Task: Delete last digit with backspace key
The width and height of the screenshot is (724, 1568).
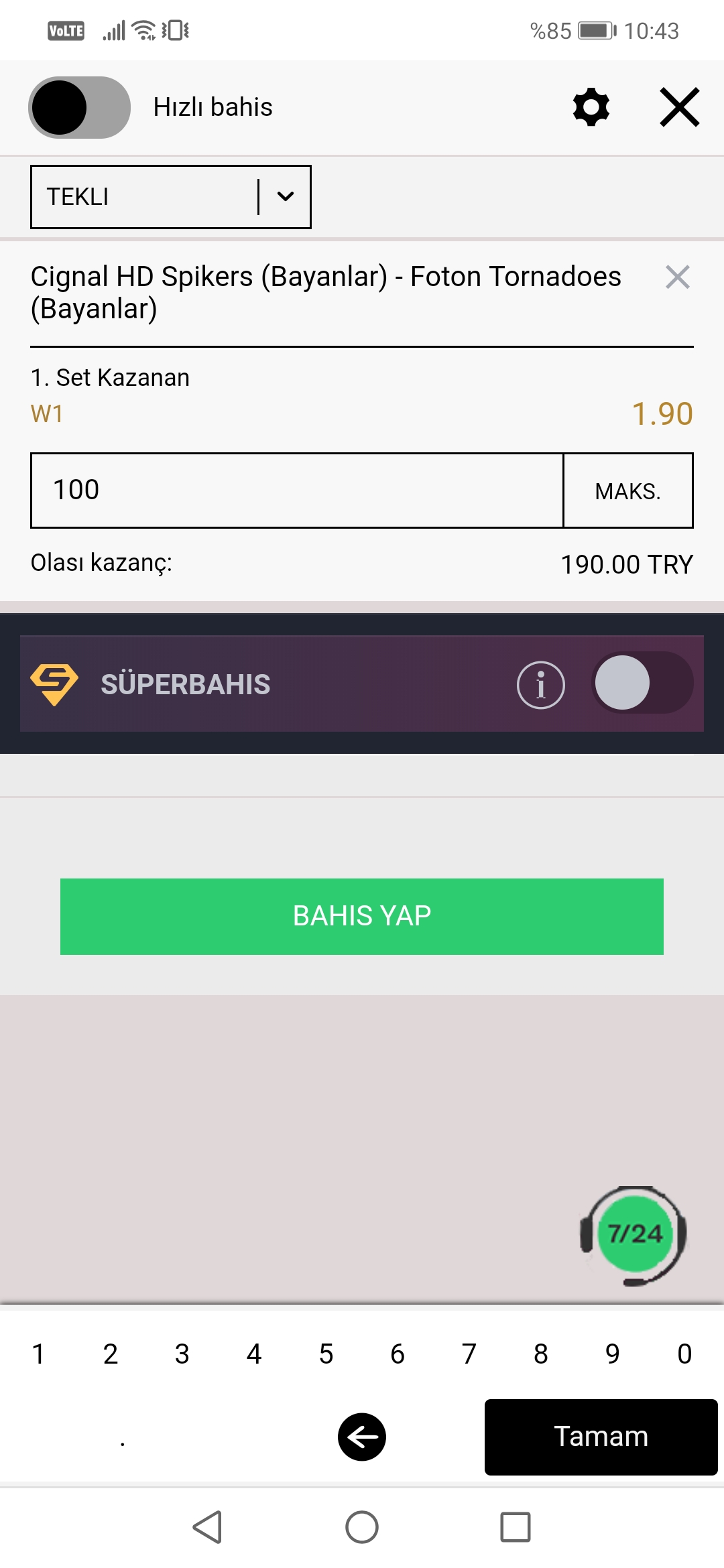Action: pos(362,1437)
